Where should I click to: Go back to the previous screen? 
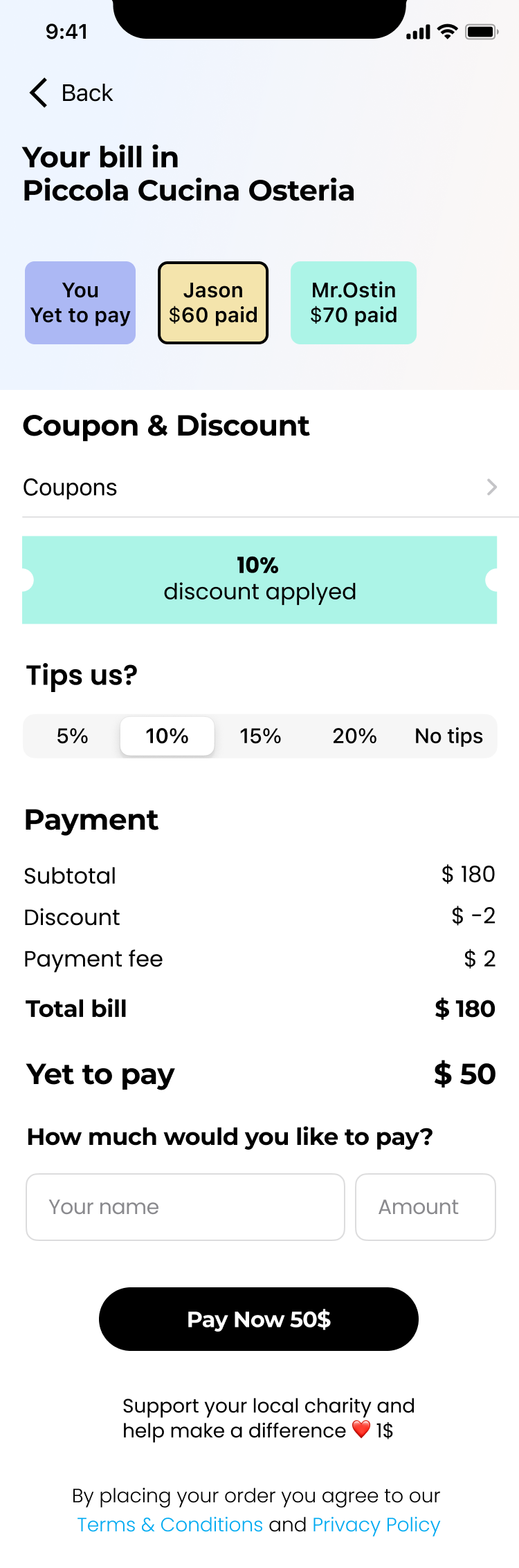(71, 93)
